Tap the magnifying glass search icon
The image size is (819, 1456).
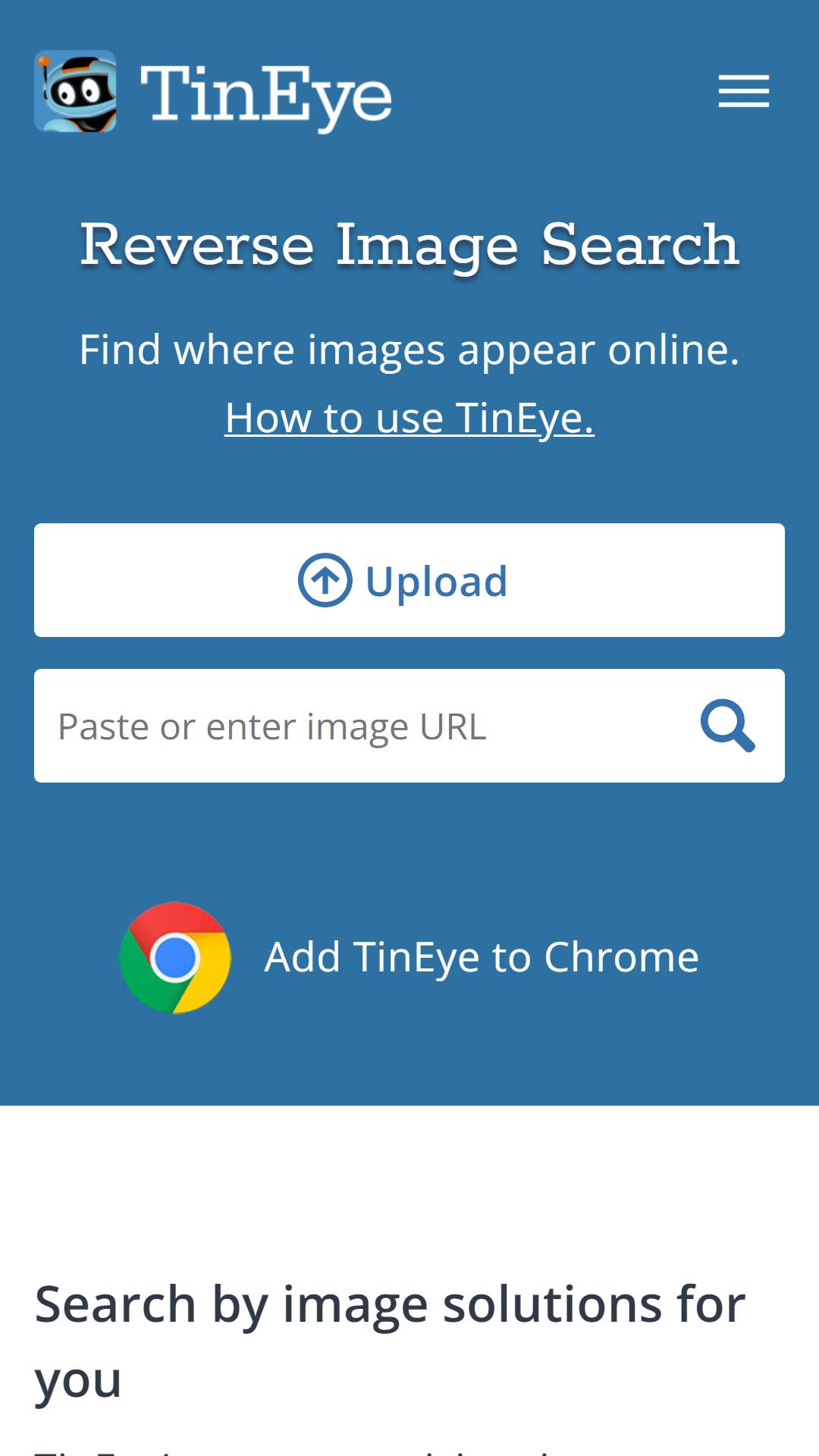tap(728, 726)
